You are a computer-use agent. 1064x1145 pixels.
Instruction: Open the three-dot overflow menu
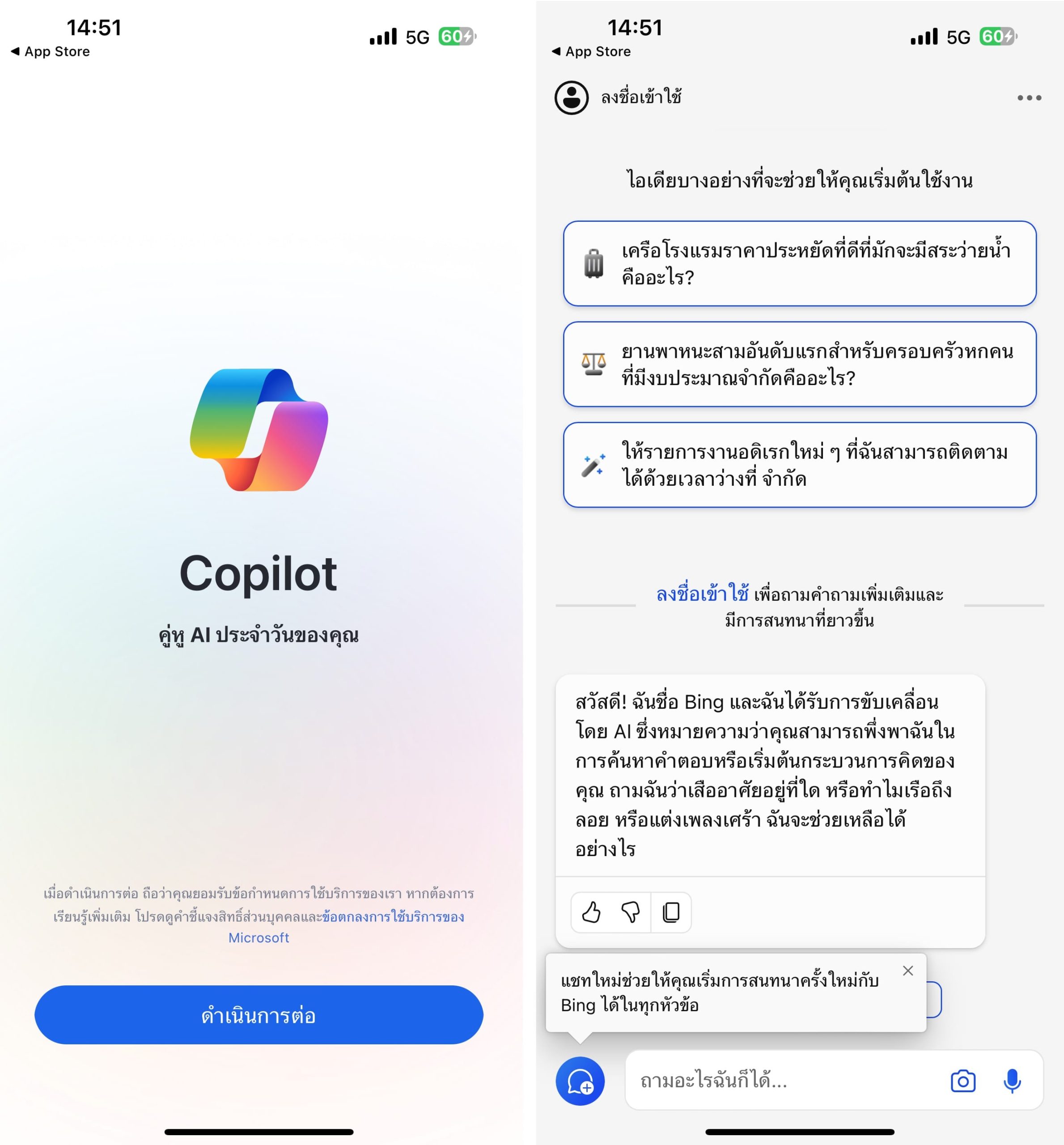point(1029,98)
